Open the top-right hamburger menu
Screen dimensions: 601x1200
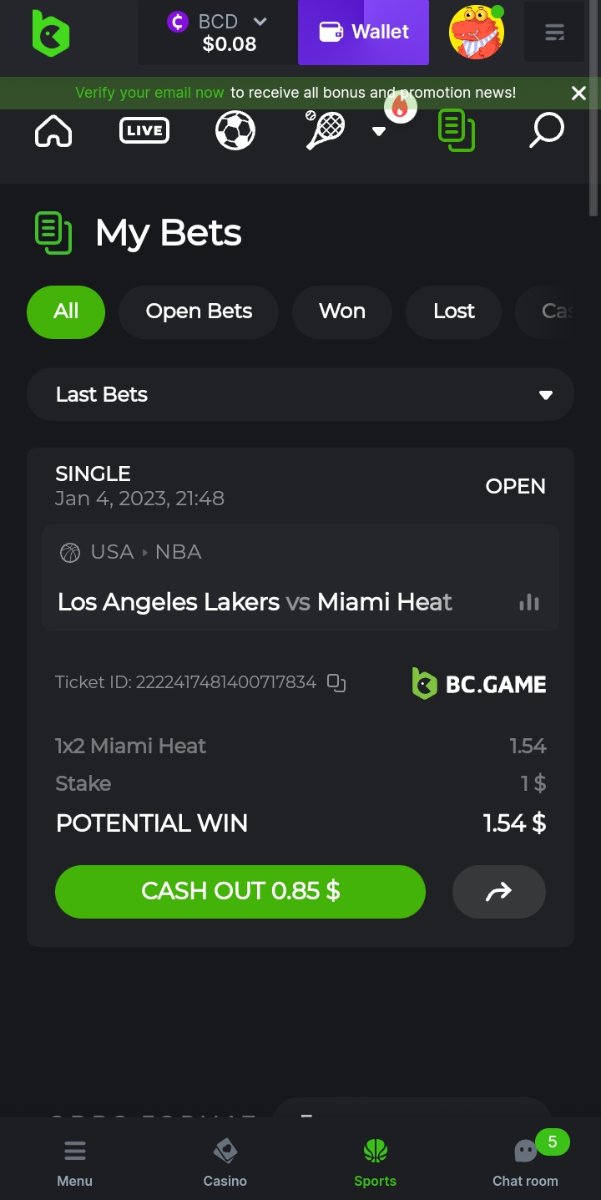pyautogui.click(x=554, y=32)
